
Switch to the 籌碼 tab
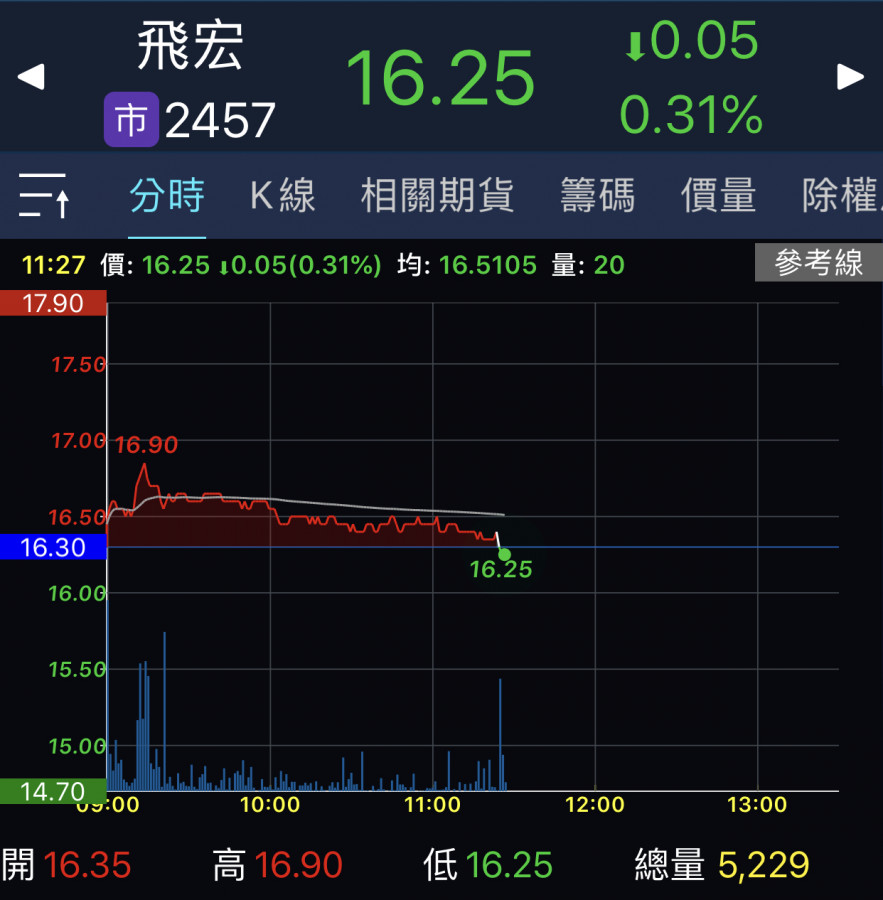[x=597, y=195]
